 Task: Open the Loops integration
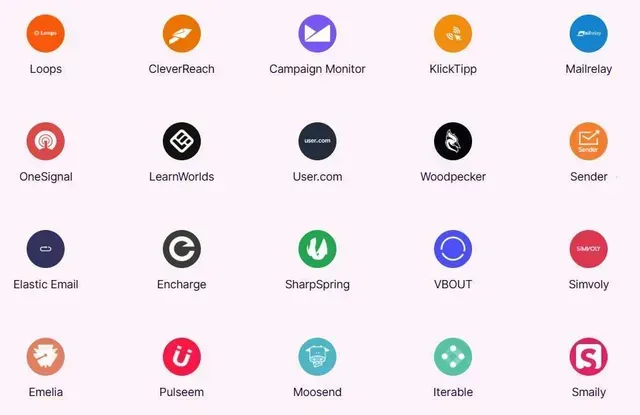(46, 34)
